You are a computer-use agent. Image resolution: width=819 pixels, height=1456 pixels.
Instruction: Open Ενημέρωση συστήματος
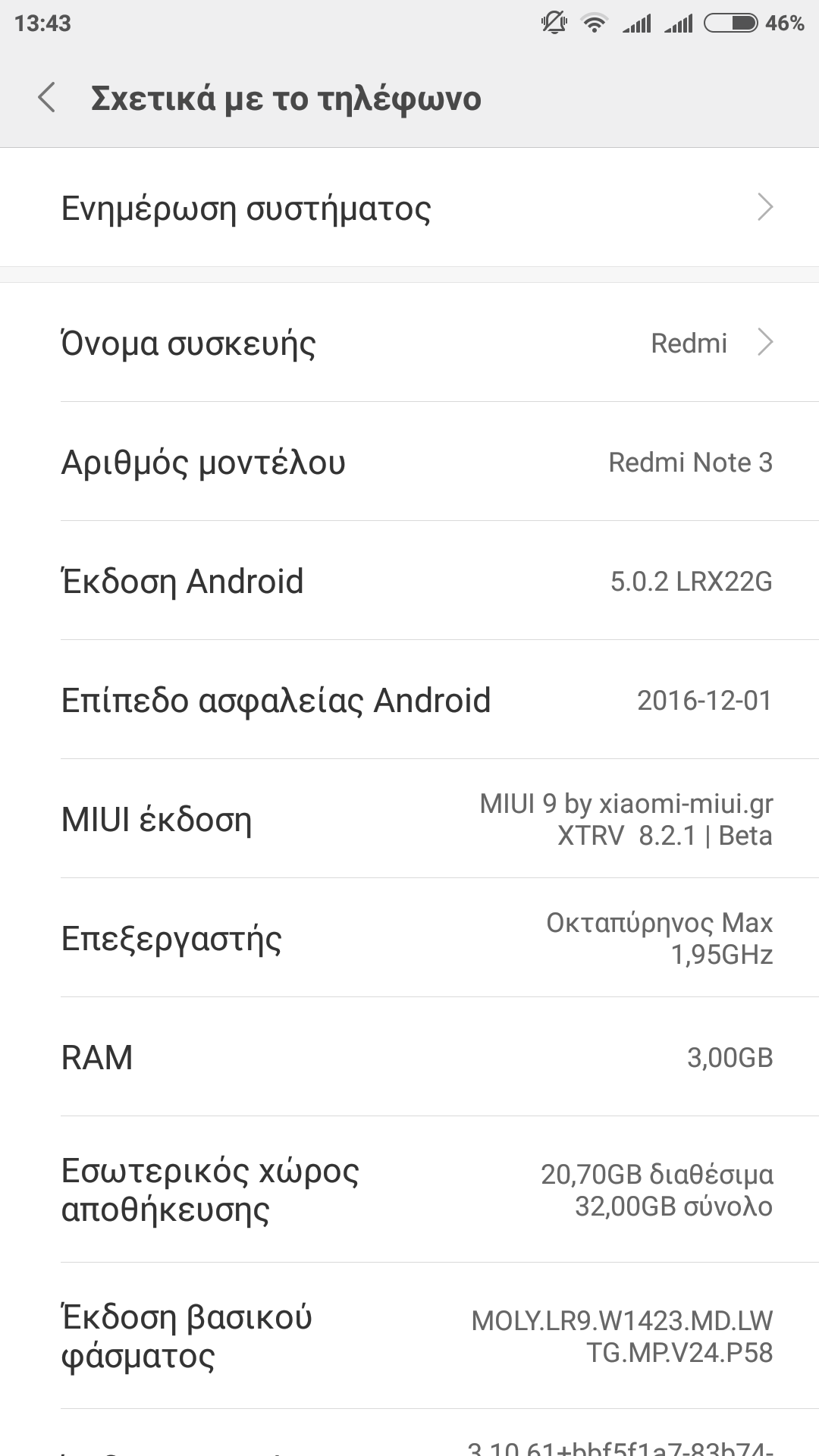point(409,208)
